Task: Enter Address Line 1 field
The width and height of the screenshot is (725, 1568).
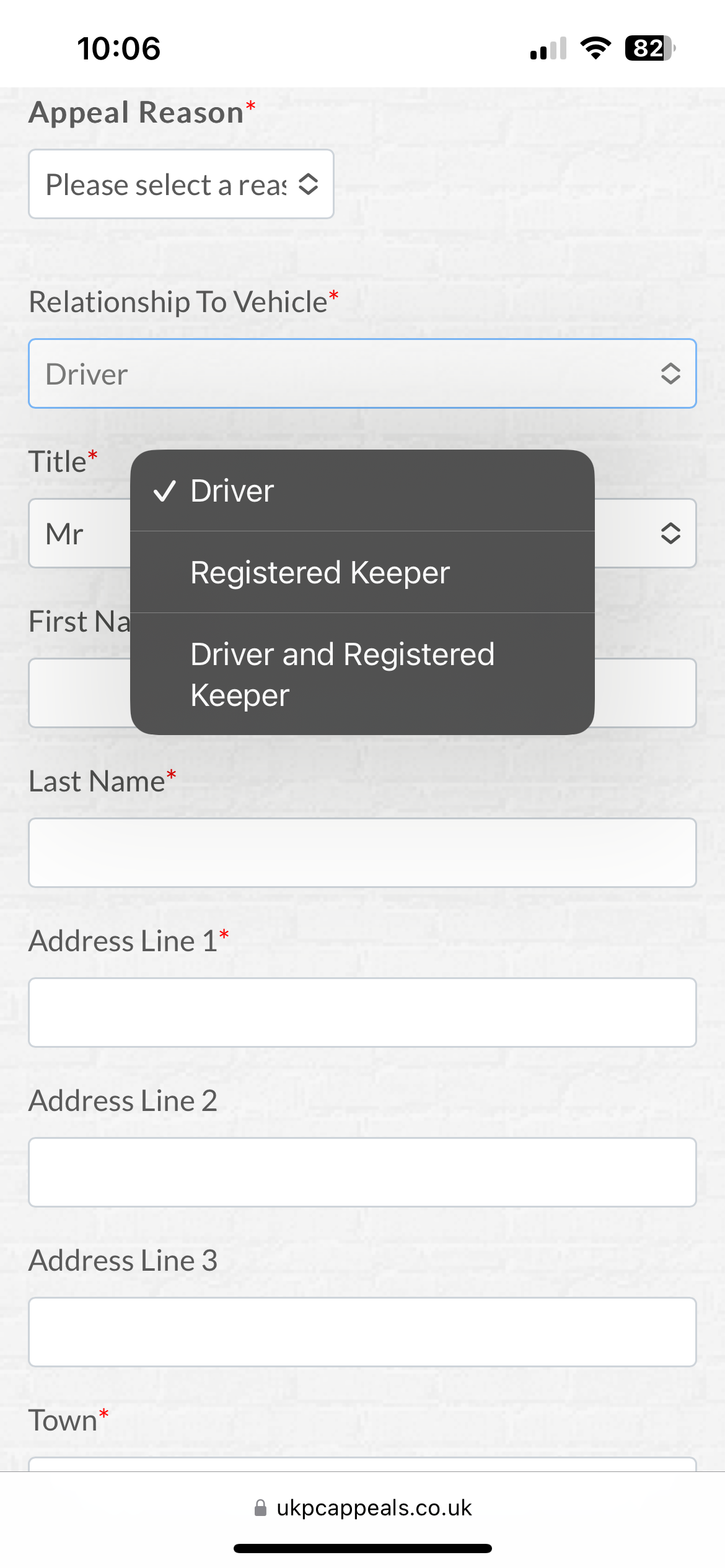Action: point(362,1013)
